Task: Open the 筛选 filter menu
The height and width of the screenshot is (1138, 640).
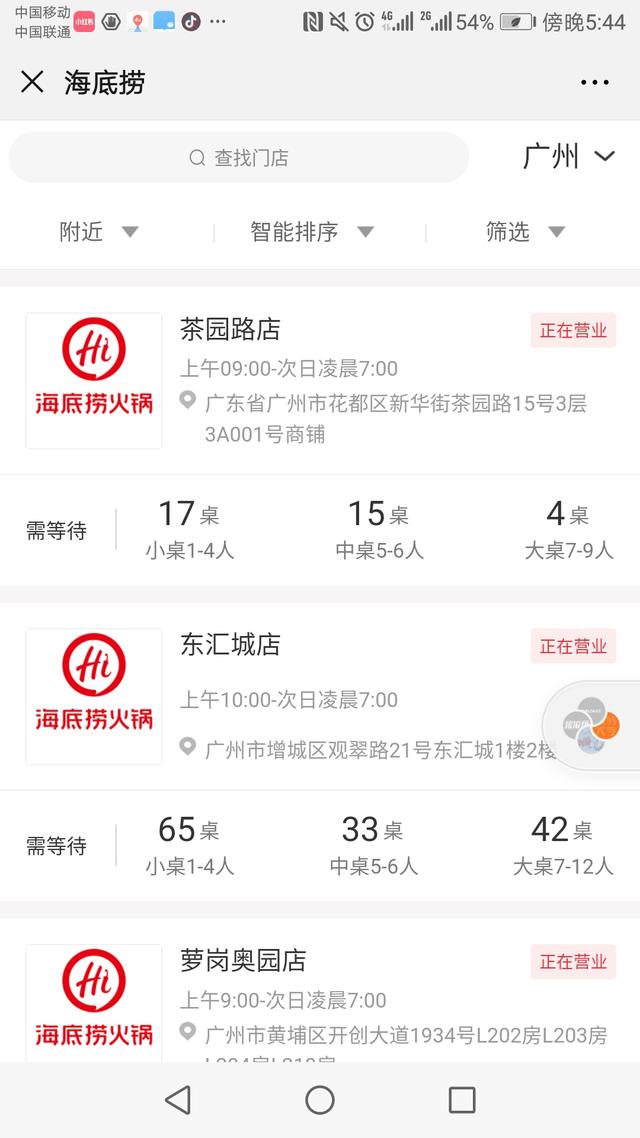Action: pyautogui.click(x=525, y=232)
